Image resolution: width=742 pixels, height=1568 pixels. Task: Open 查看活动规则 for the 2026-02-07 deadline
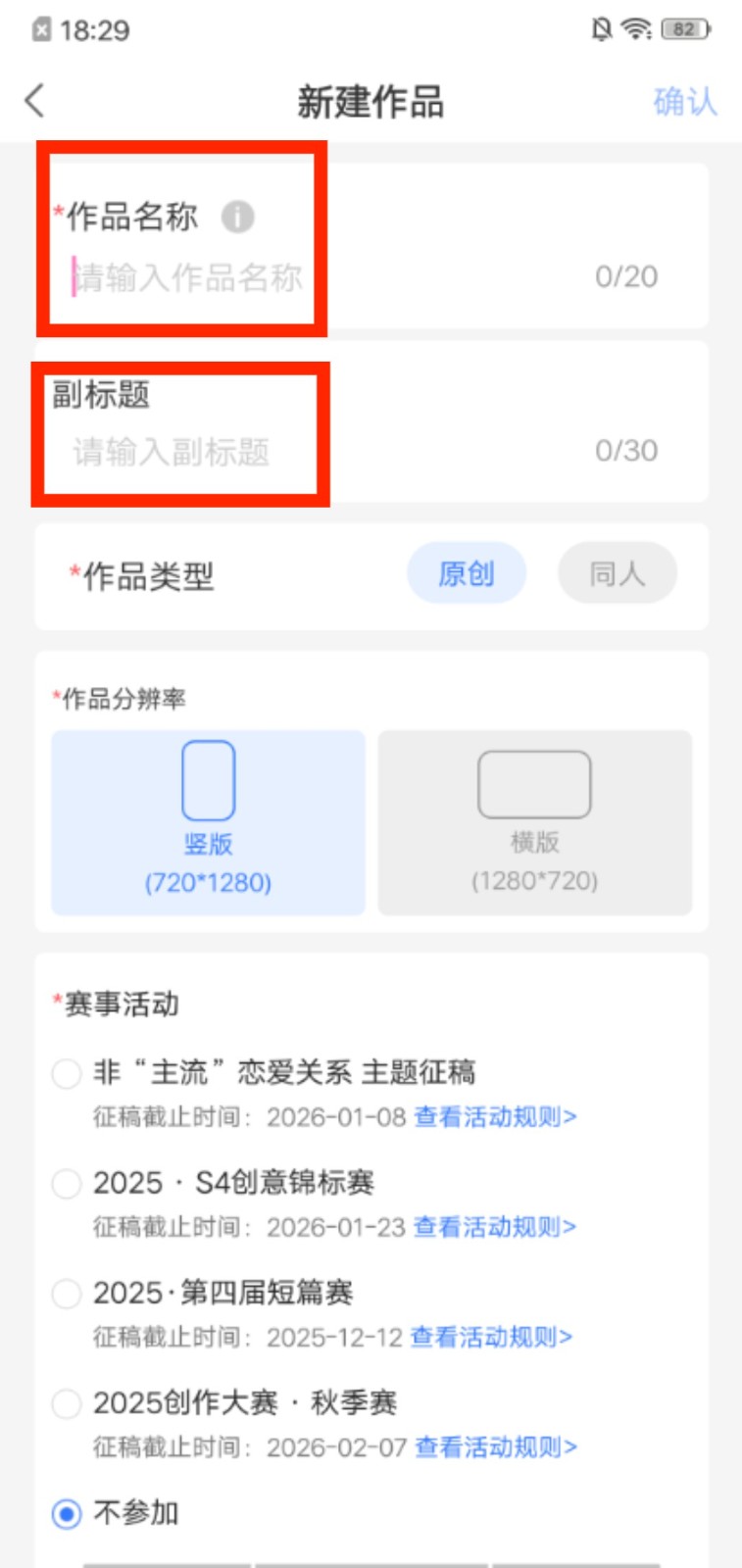pos(496,1447)
